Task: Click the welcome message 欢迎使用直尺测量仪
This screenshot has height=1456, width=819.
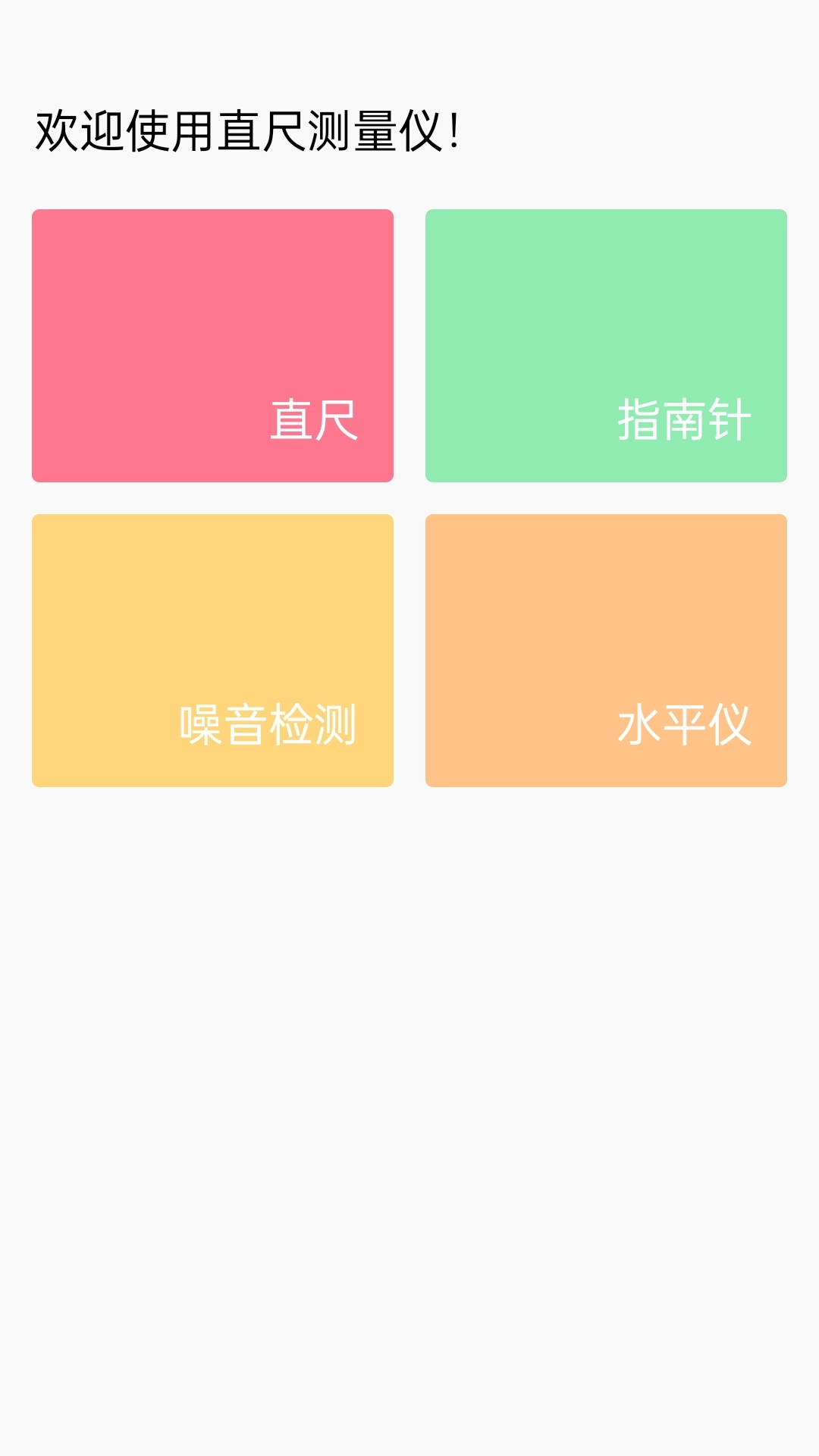Action: point(248,130)
